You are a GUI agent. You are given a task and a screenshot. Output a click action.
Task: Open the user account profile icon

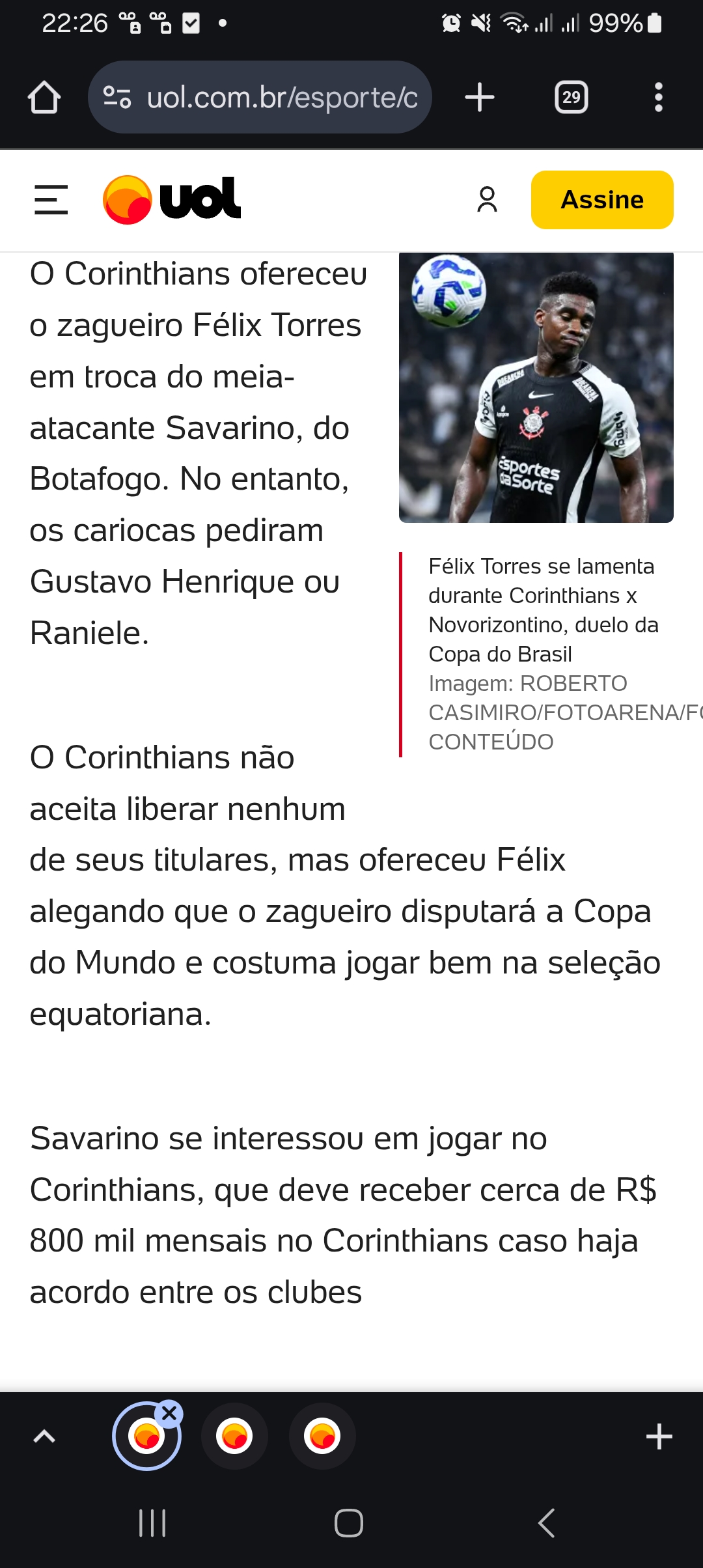pos(487,199)
